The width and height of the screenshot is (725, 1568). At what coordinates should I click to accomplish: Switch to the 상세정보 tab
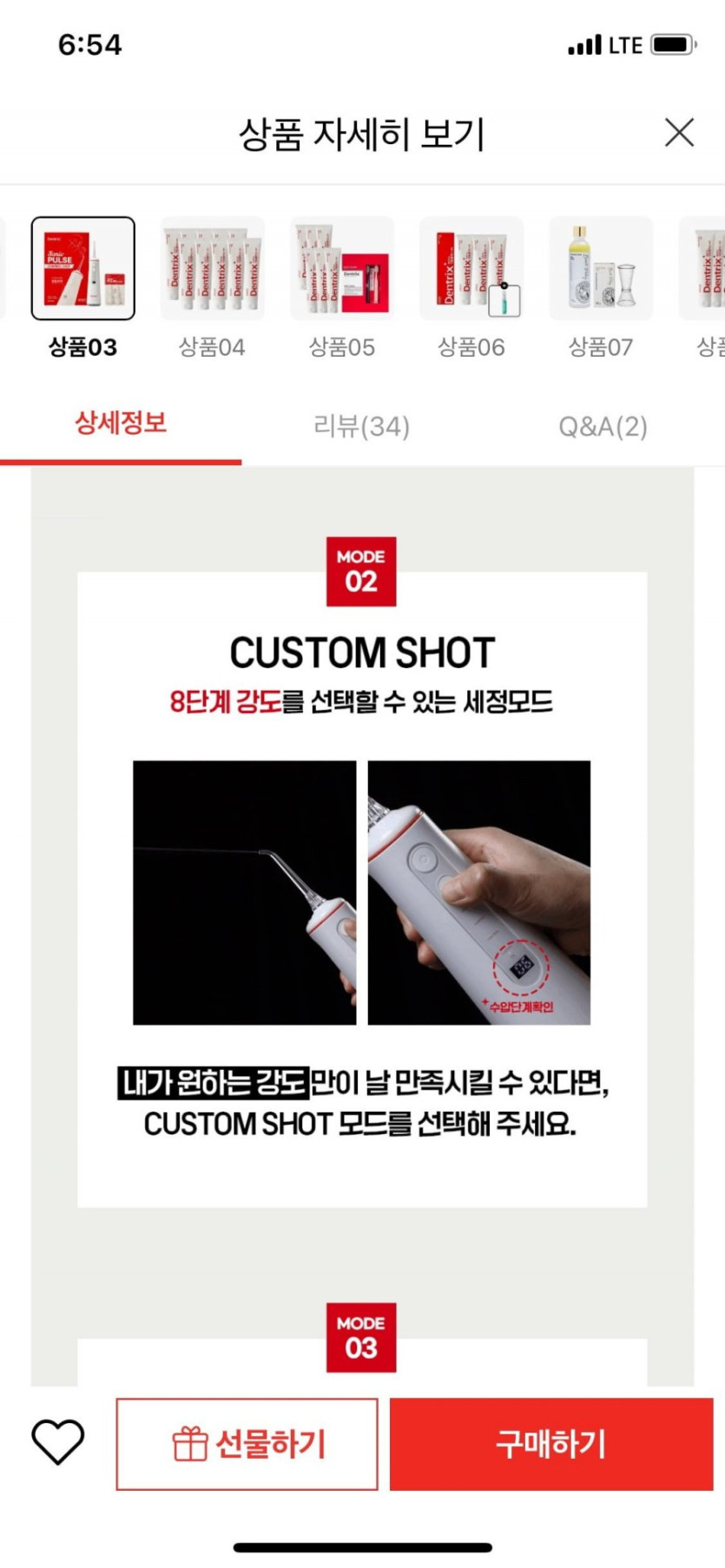(121, 425)
